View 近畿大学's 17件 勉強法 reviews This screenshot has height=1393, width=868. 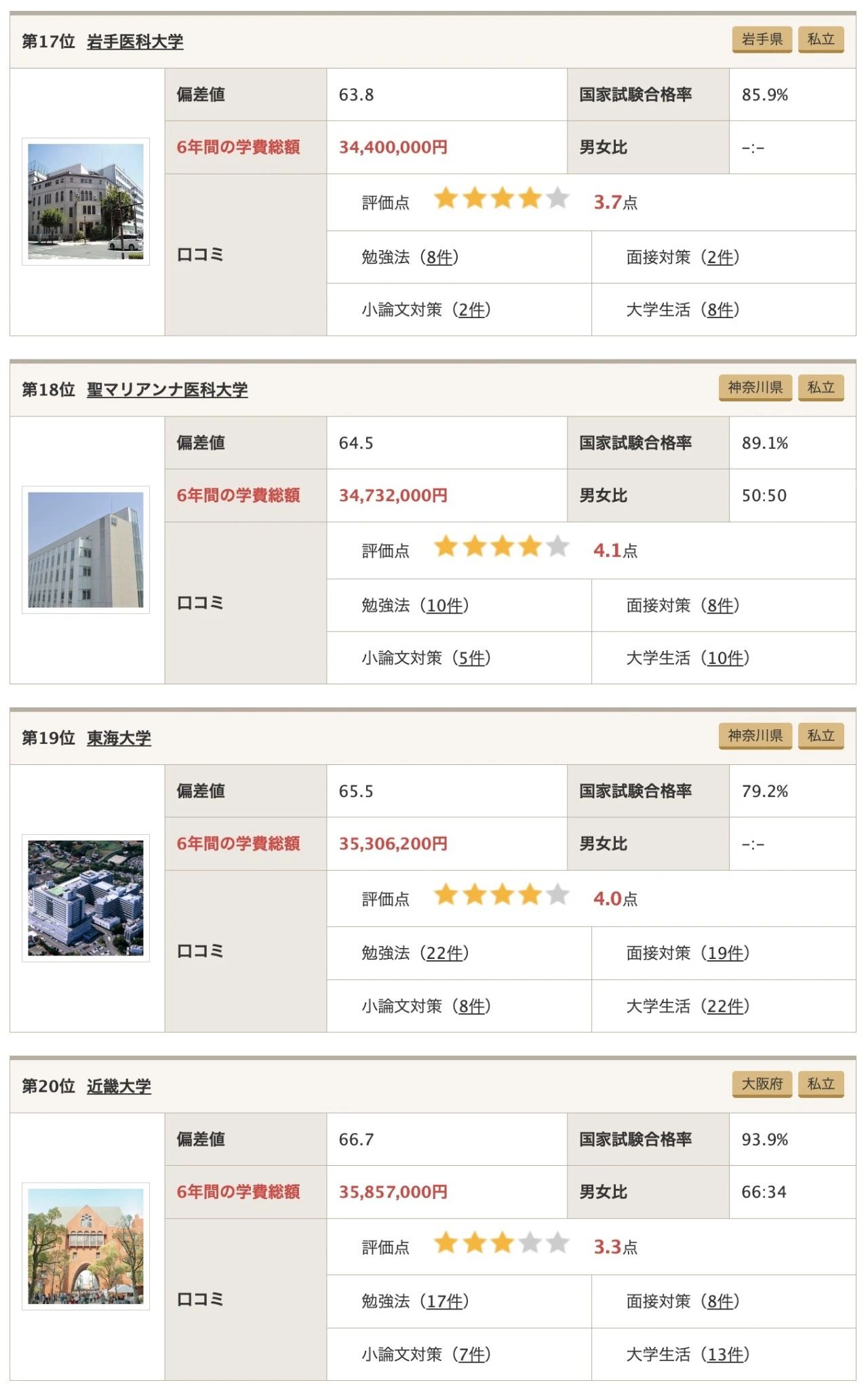[445, 1301]
